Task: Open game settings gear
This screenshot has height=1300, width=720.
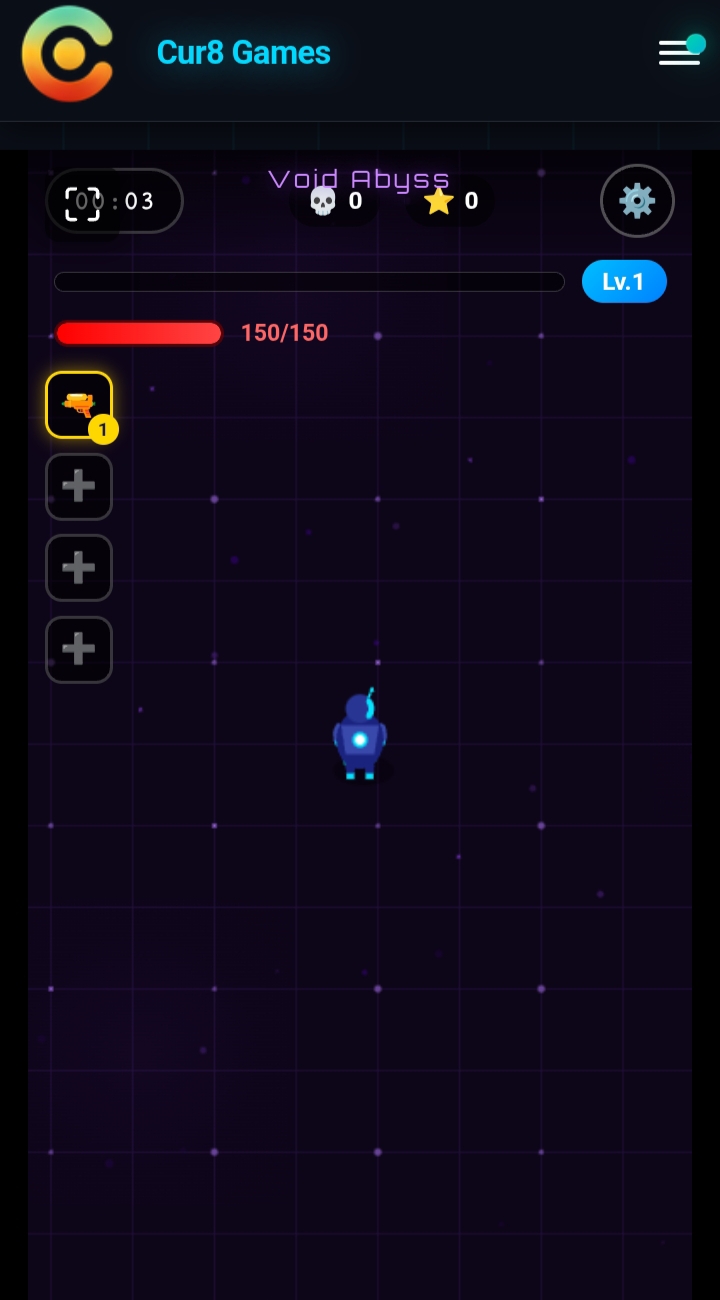Action: 637,201
